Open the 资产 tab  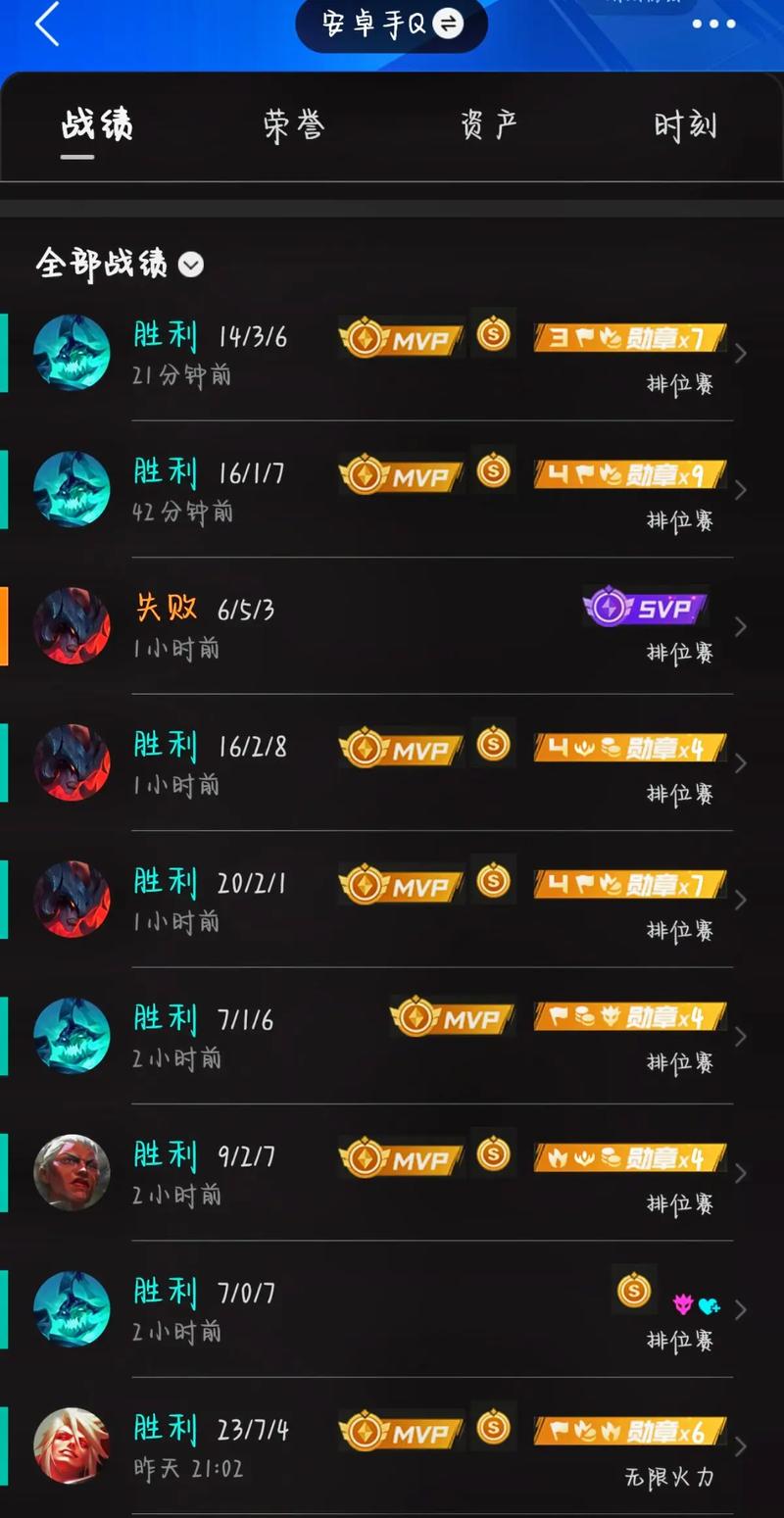pos(488,125)
